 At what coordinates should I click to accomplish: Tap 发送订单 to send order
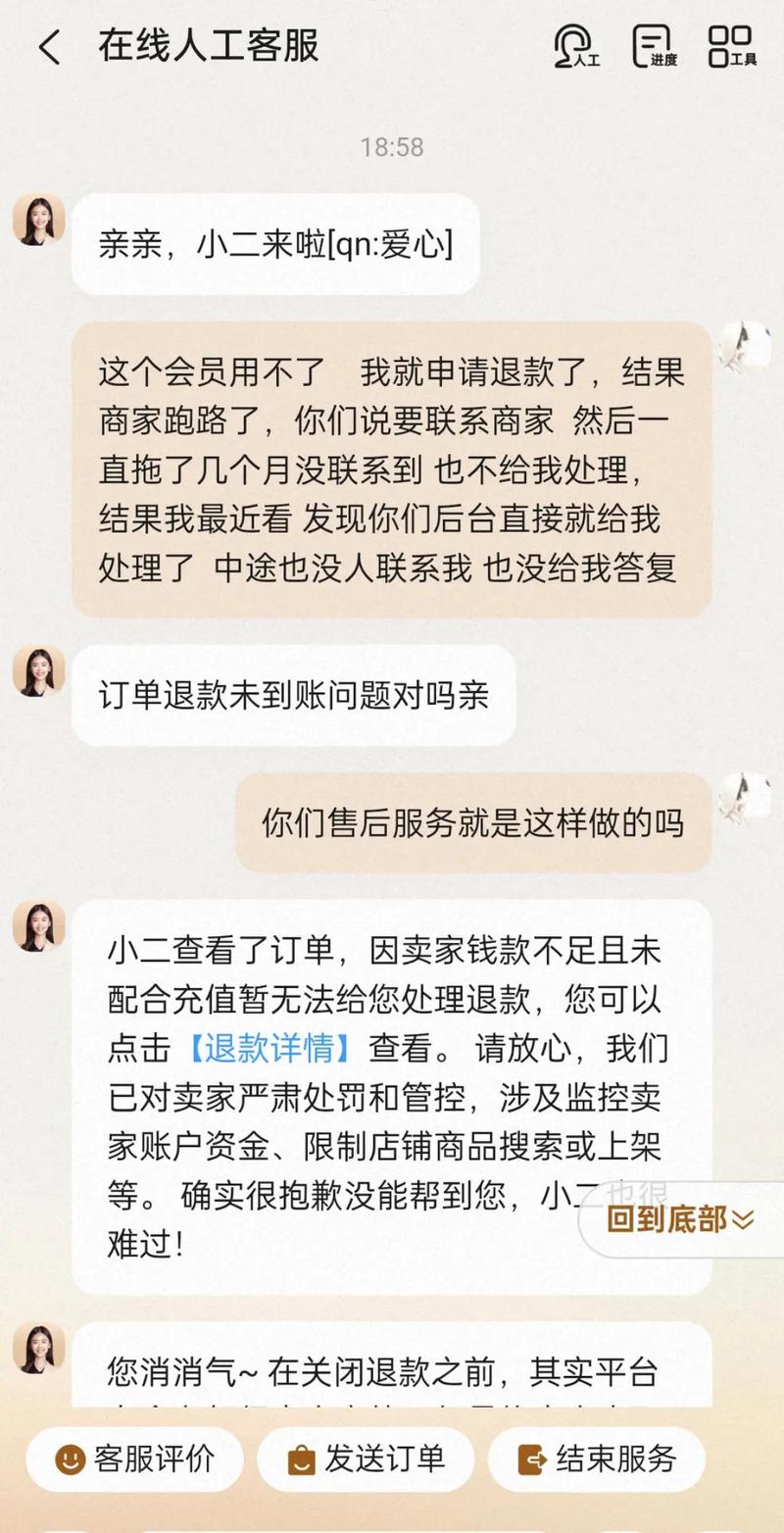point(366,1459)
